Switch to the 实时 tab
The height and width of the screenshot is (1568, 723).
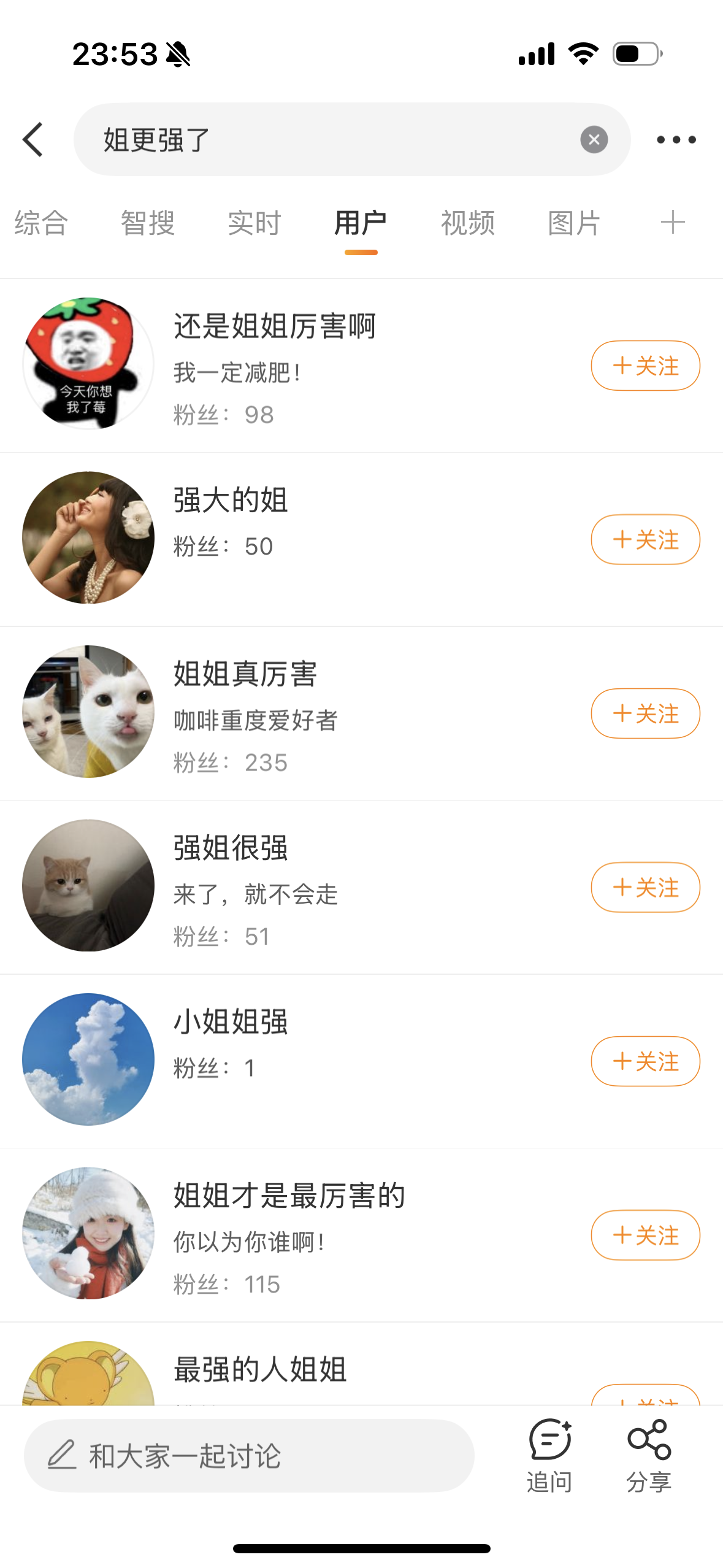pos(254,223)
